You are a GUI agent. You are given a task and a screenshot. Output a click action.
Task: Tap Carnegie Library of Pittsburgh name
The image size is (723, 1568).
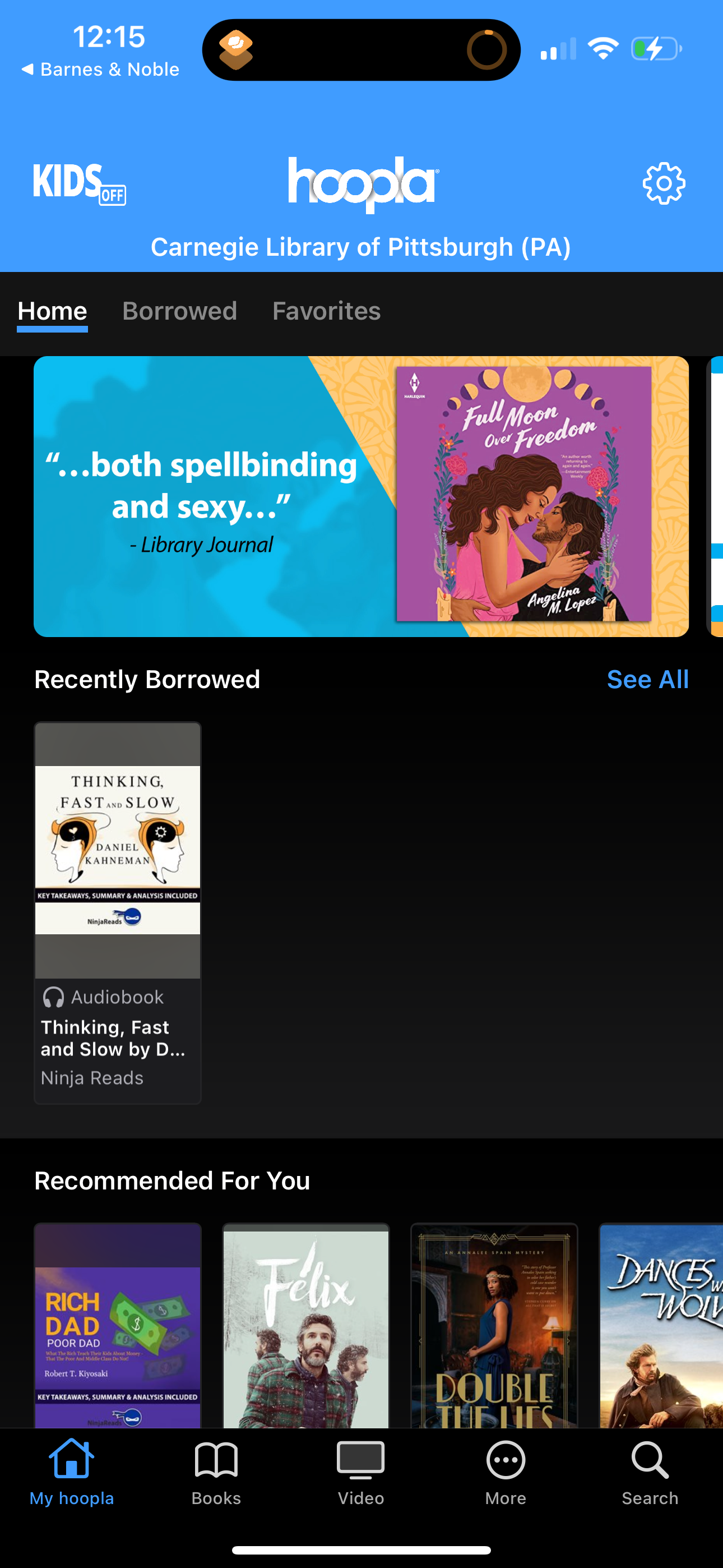pos(361,247)
